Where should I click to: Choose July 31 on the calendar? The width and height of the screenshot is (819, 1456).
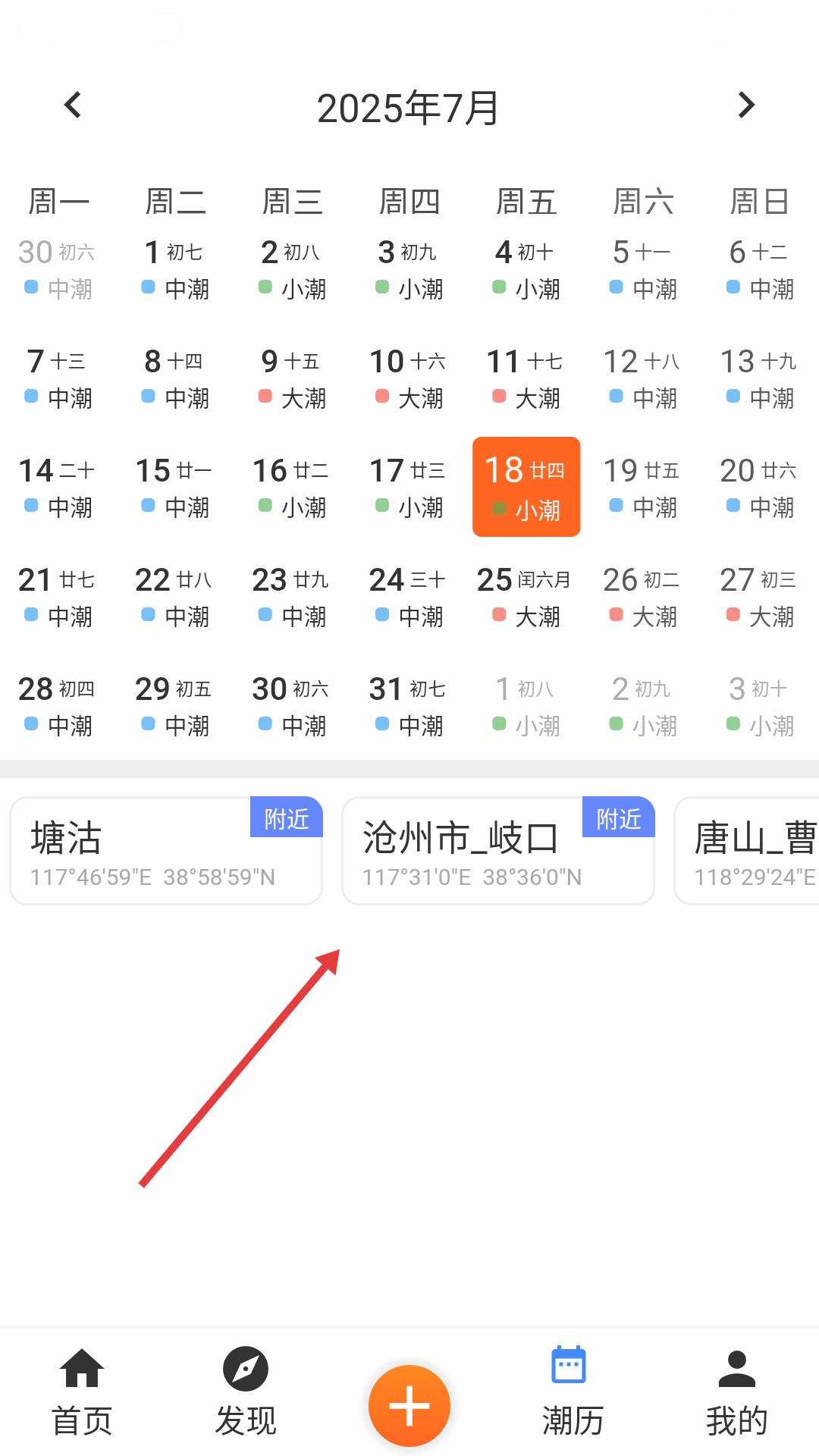click(409, 705)
